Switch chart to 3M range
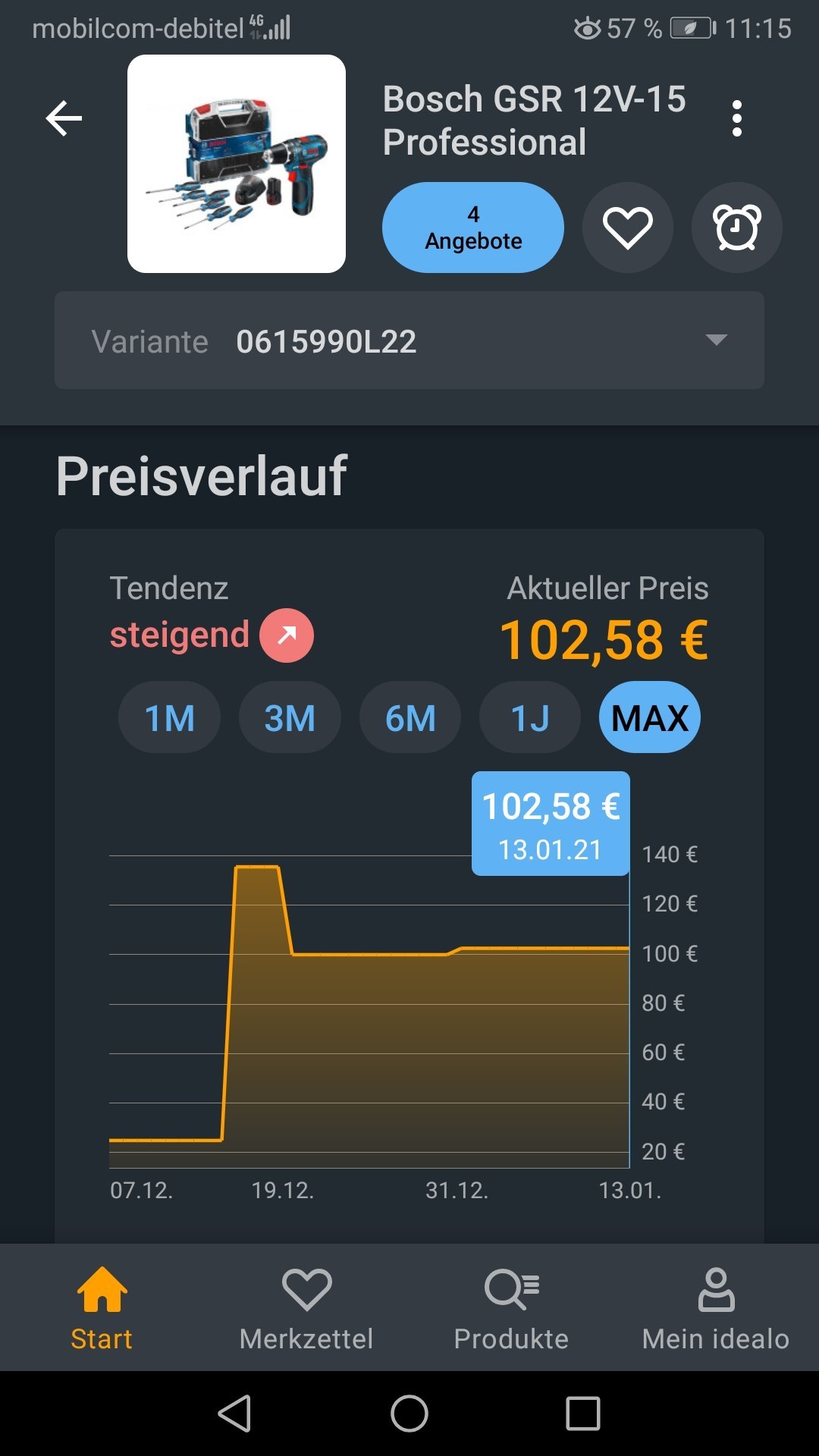Viewport: 819px width, 1456px height. (290, 717)
